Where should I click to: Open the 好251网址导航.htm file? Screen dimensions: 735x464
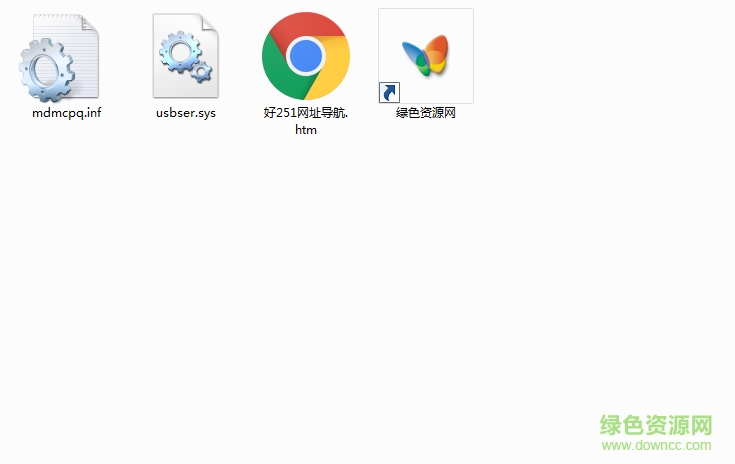(306, 56)
